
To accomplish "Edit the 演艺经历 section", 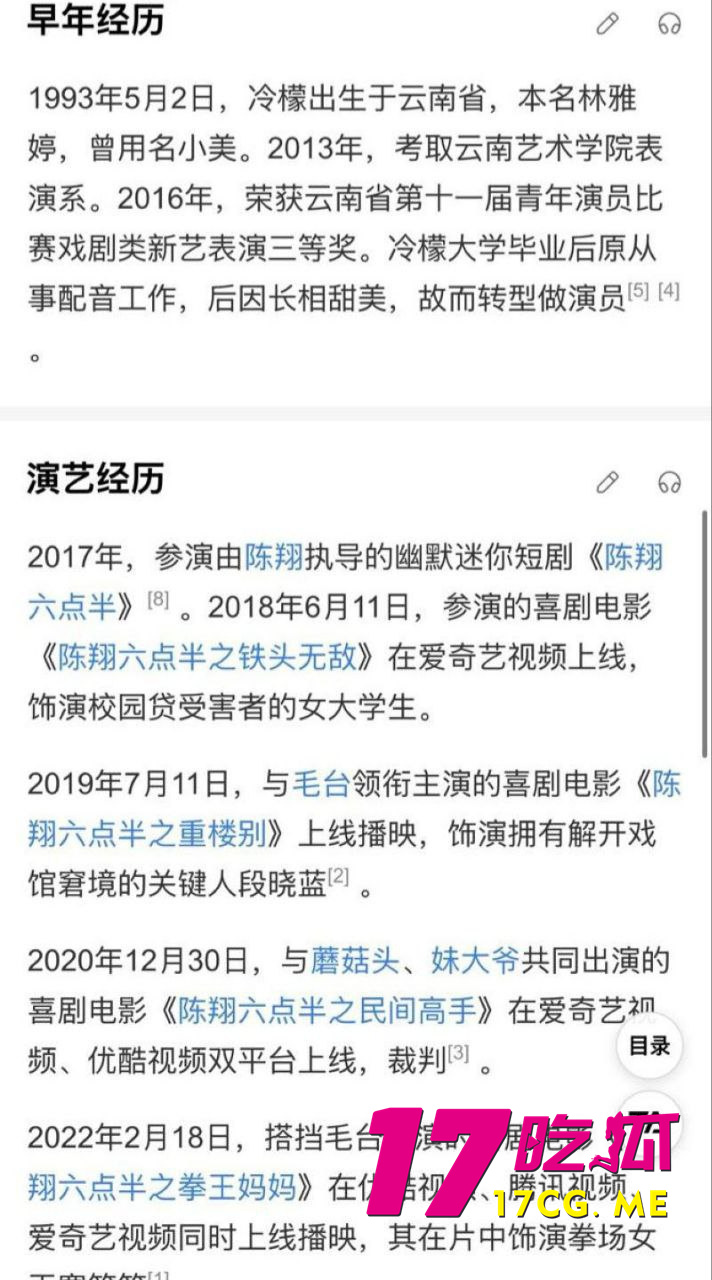I will click(x=607, y=482).
